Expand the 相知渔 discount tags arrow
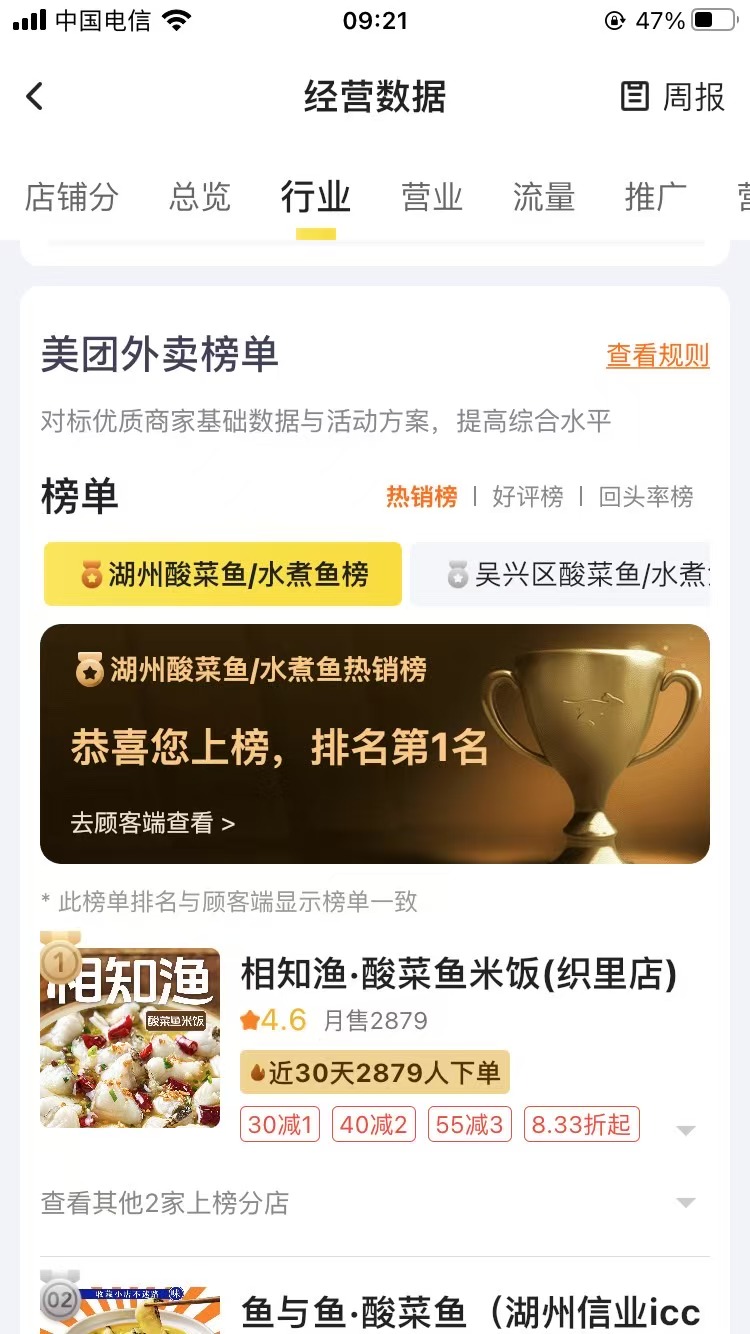 click(685, 1130)
